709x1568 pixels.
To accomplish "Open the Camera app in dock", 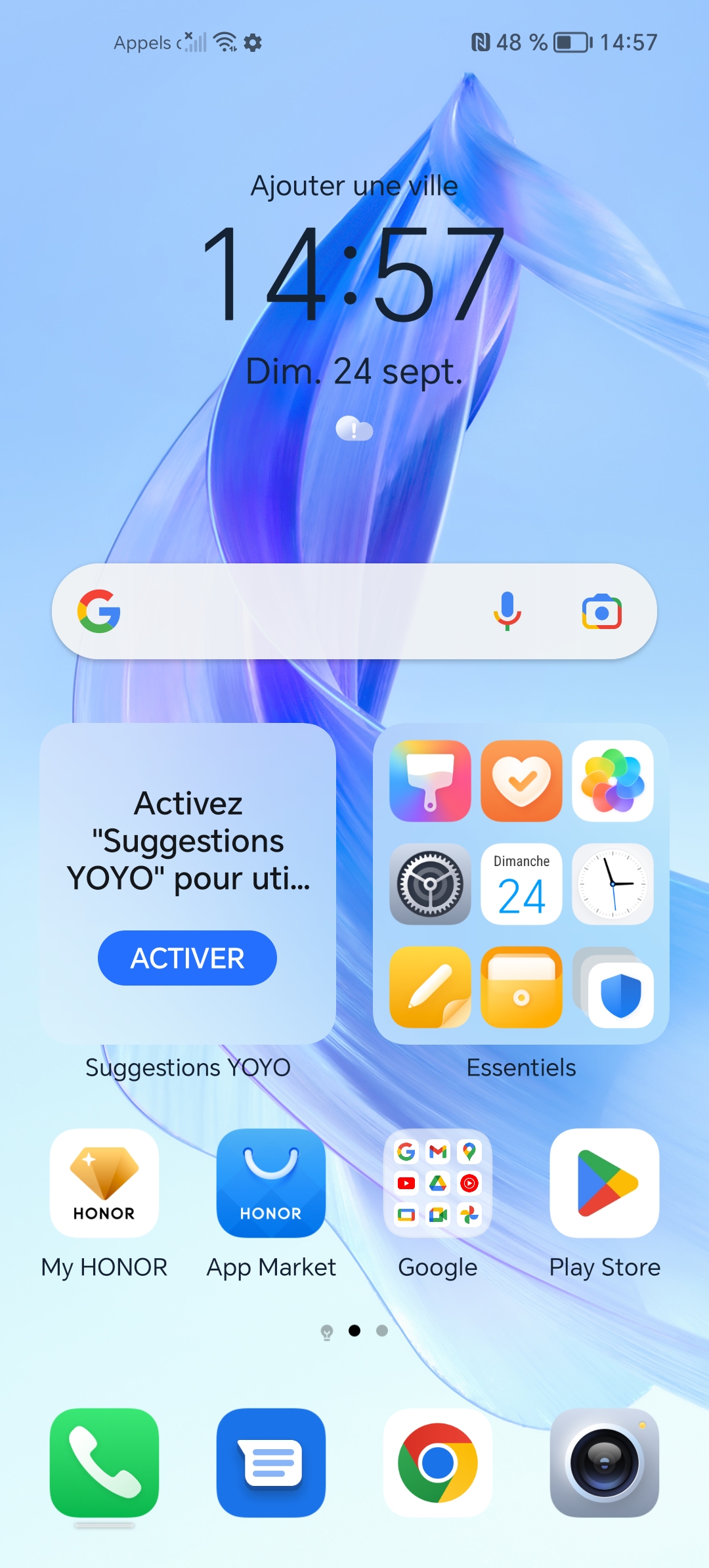I will click(x=605, y=1462).
